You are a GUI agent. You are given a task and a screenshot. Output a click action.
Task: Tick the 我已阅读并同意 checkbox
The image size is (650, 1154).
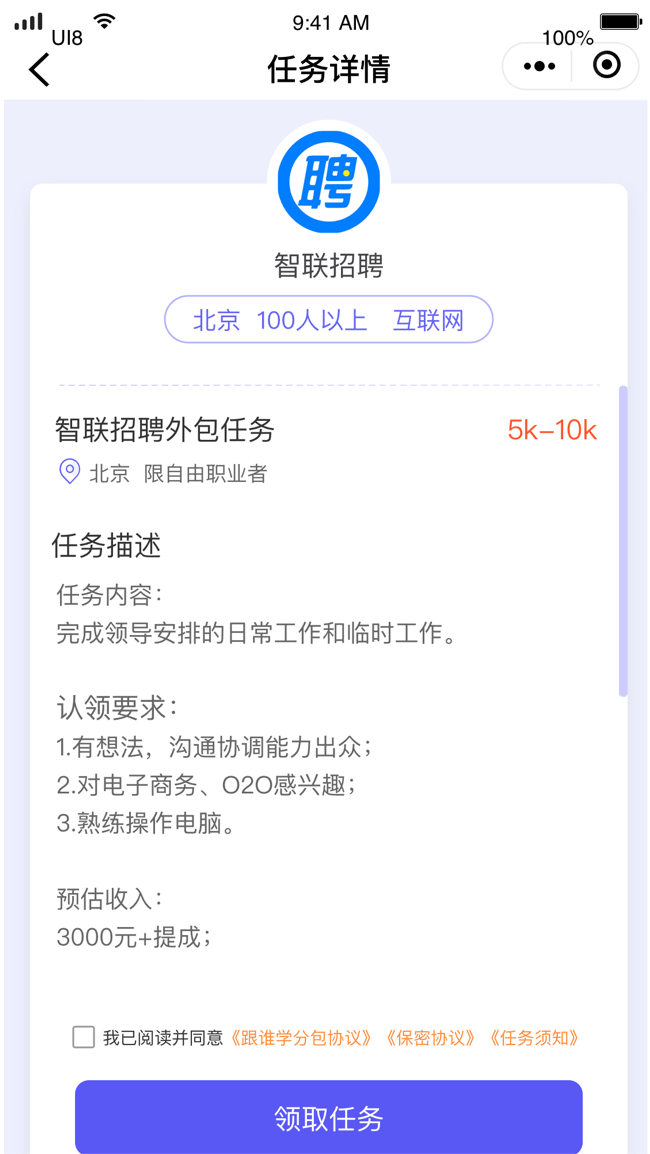pos(84,1037)
